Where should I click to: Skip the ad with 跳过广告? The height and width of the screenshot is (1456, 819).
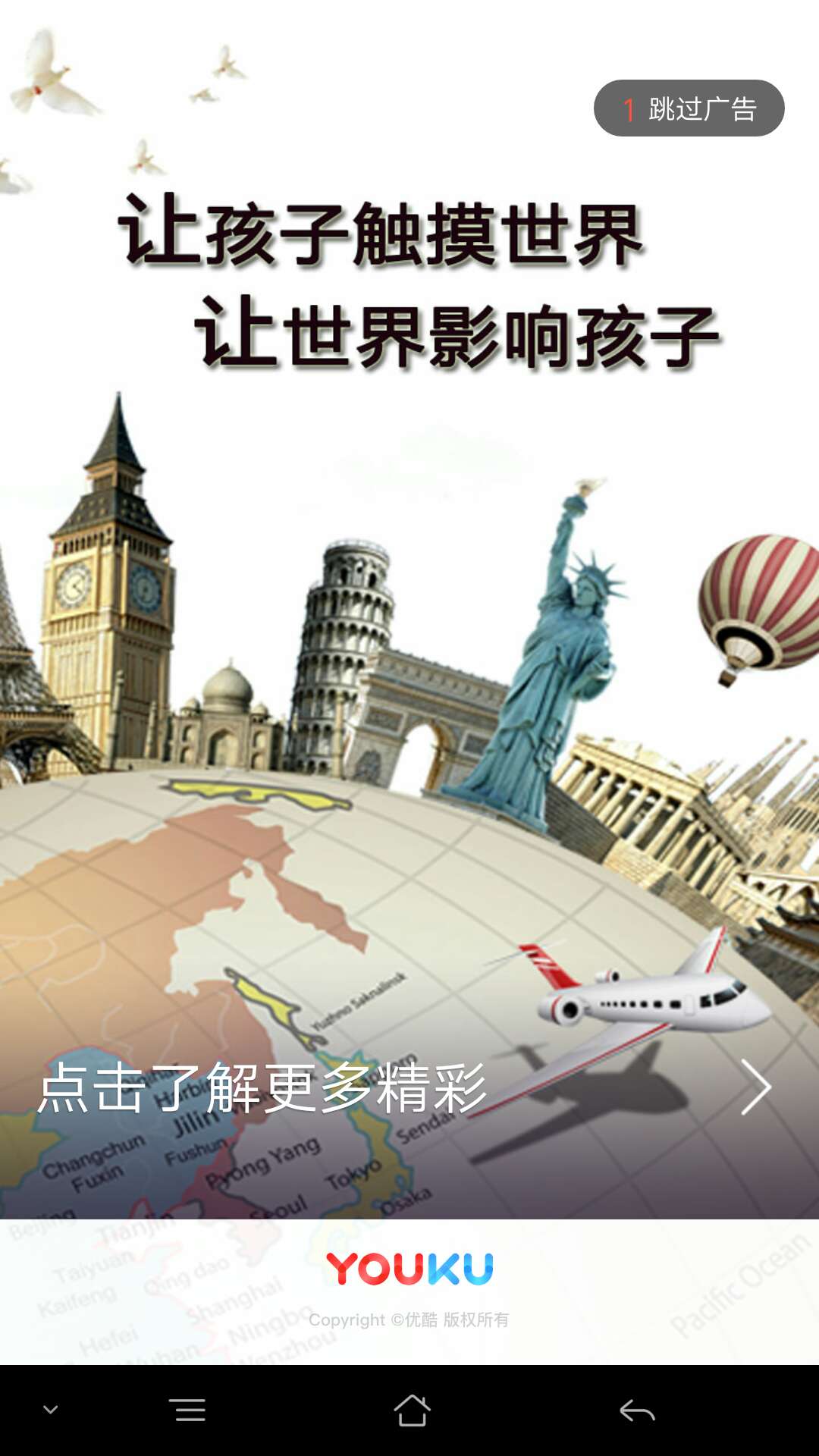(689, 108)
